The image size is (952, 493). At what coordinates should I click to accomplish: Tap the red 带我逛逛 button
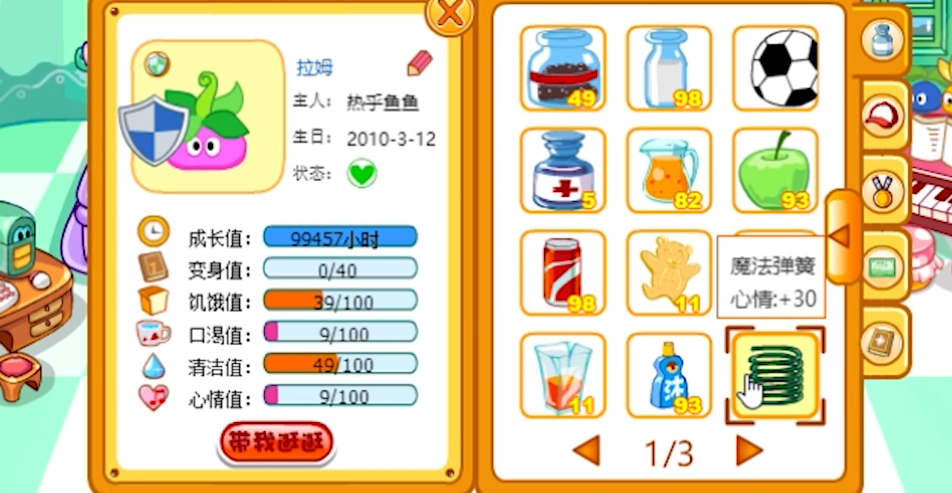[275, 444]
